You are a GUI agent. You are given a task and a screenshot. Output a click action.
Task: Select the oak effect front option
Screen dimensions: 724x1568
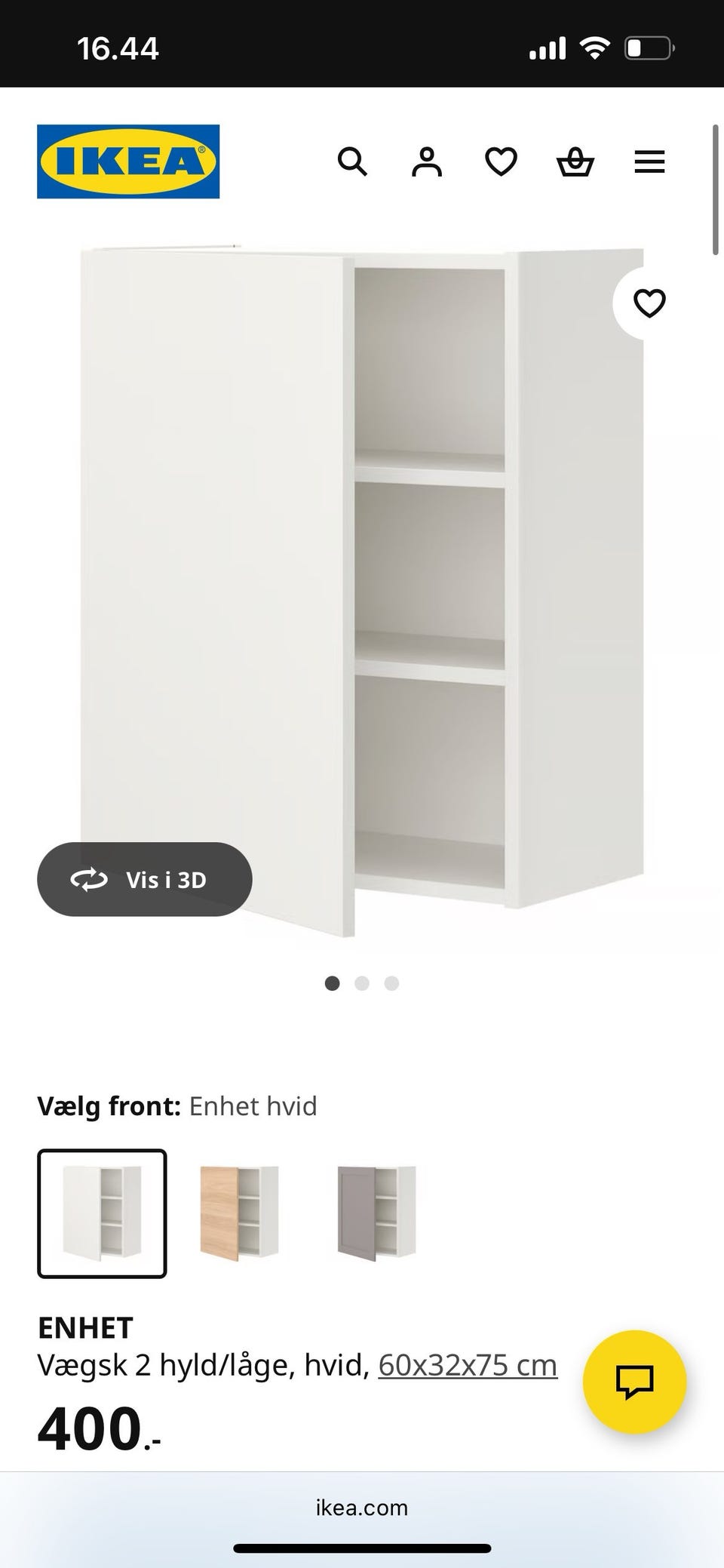239,1213
